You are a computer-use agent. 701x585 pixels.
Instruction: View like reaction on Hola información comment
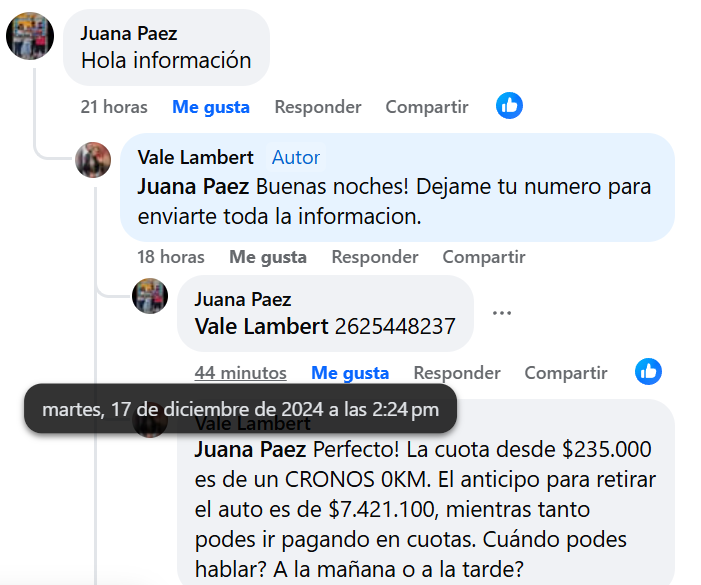509,105
